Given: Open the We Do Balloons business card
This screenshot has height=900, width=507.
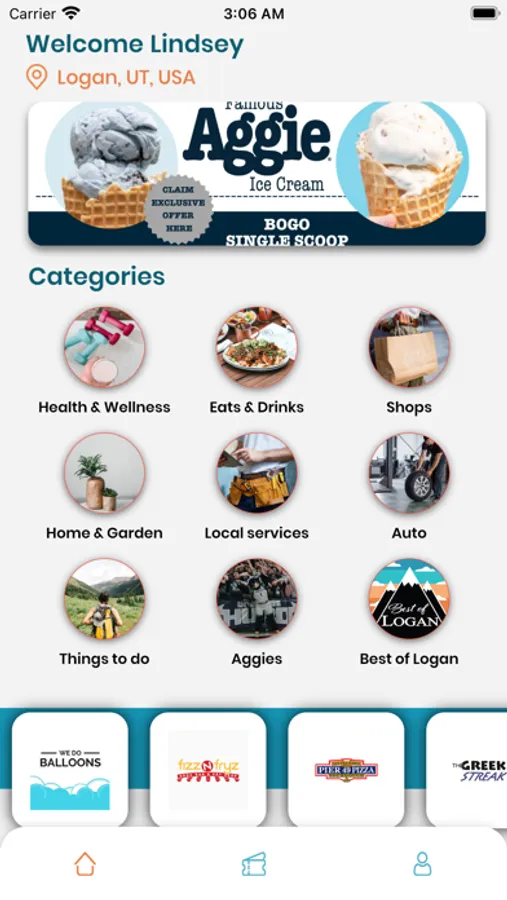Looking at the screenshot, I should pyautogui.click(x=70, y=769).
